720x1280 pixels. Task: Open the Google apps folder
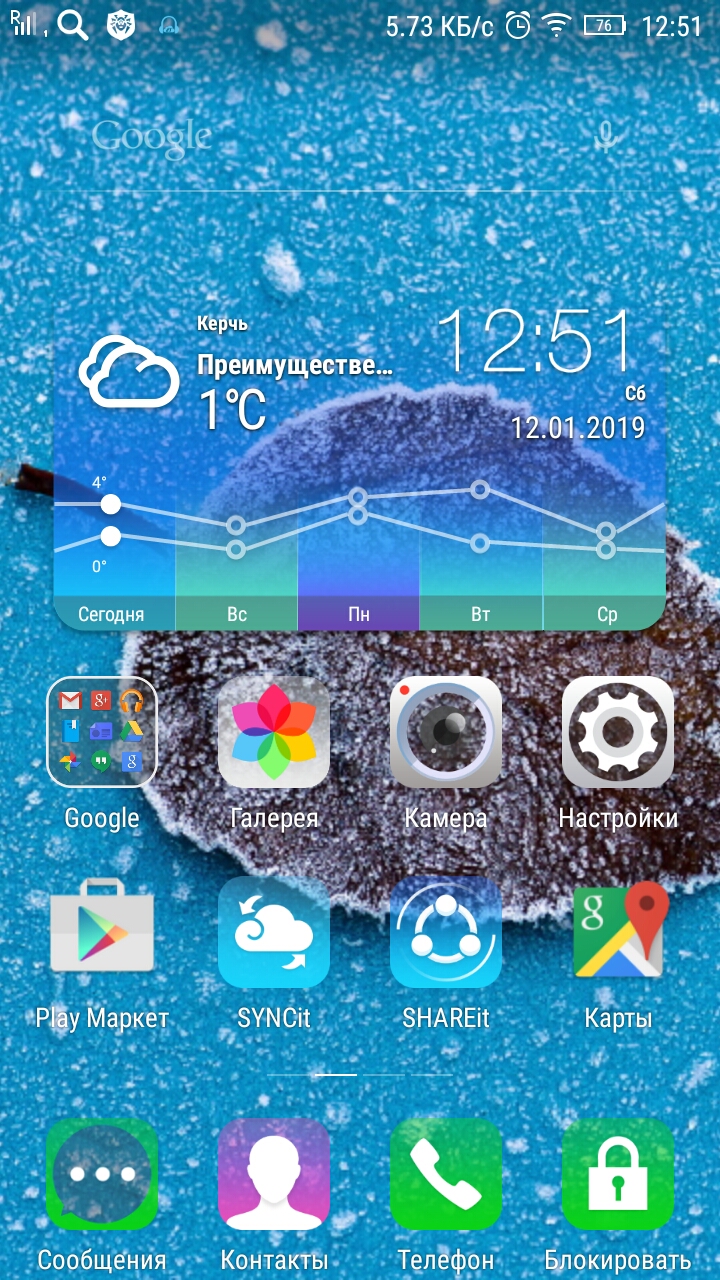coord(102,731)
